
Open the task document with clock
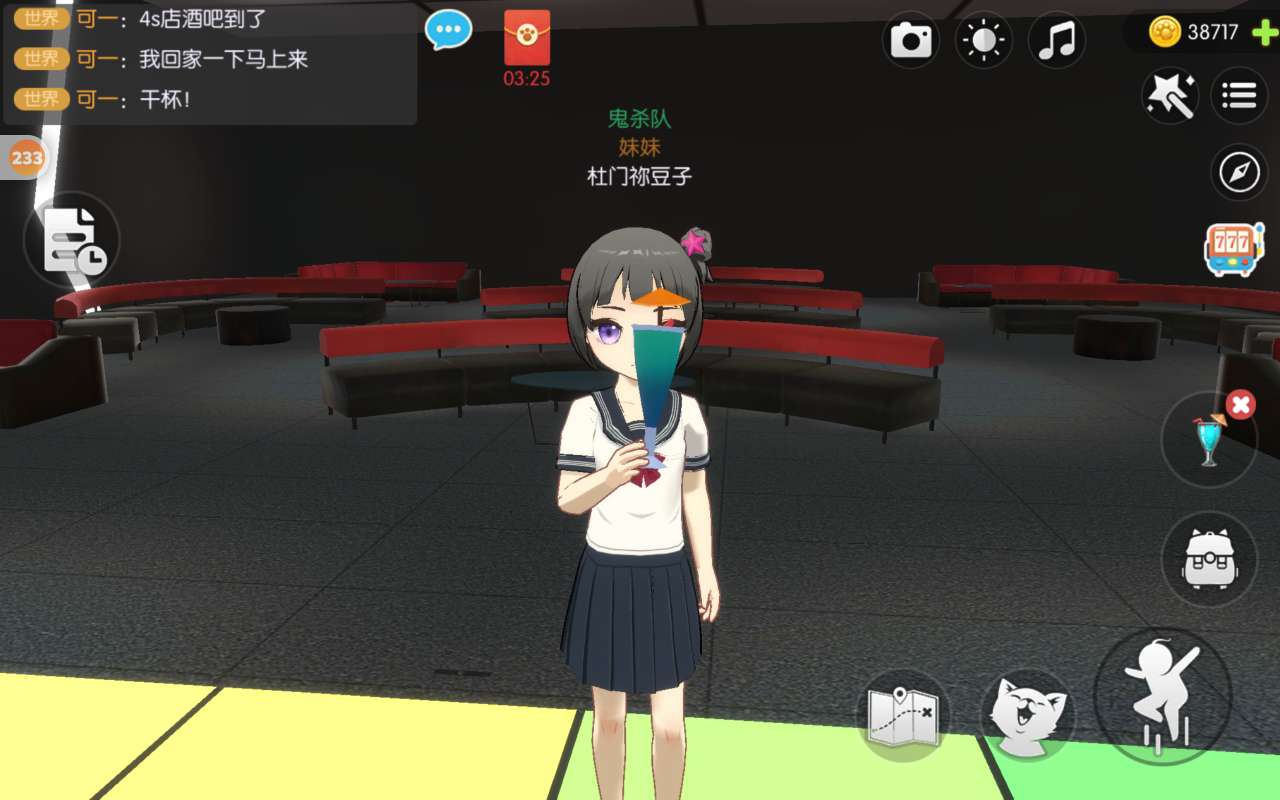point(72,241)
